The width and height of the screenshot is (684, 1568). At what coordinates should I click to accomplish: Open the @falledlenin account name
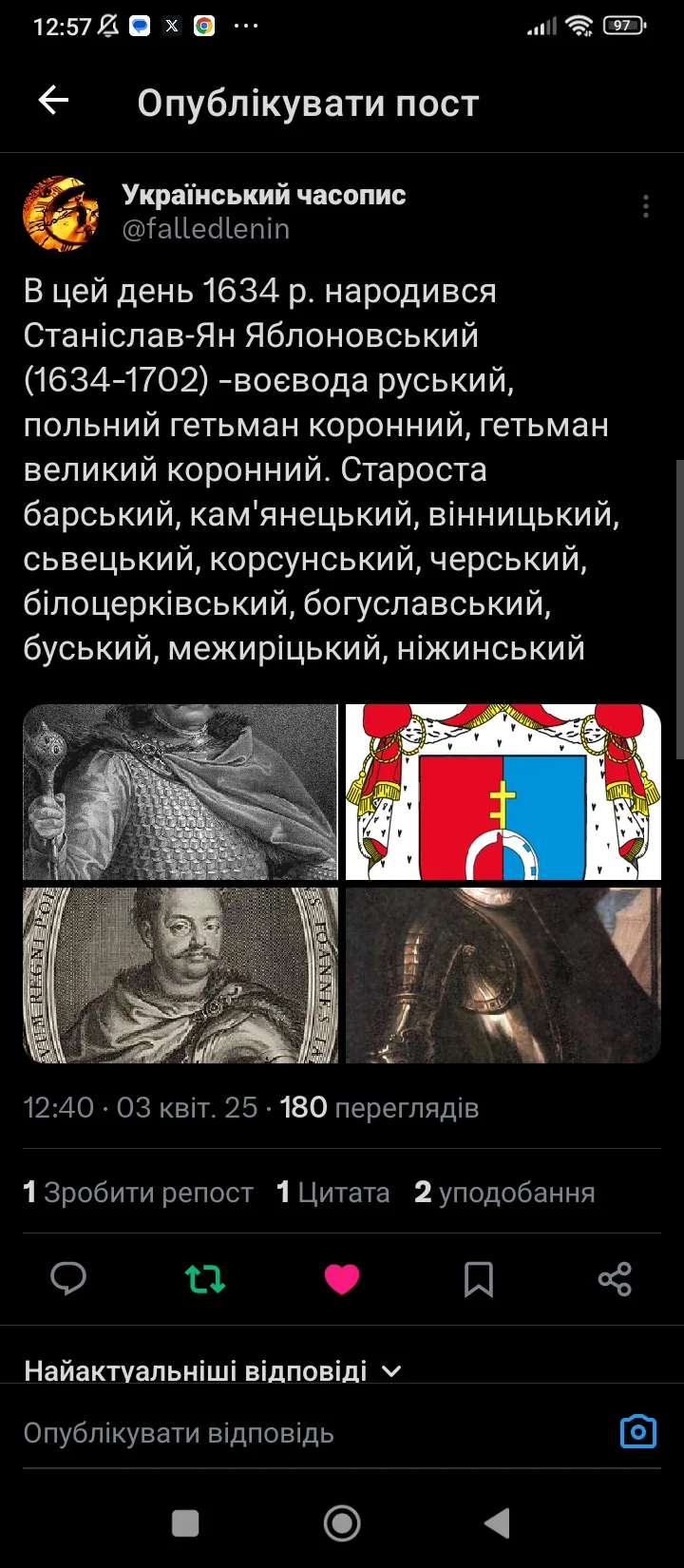coord(206,229)
